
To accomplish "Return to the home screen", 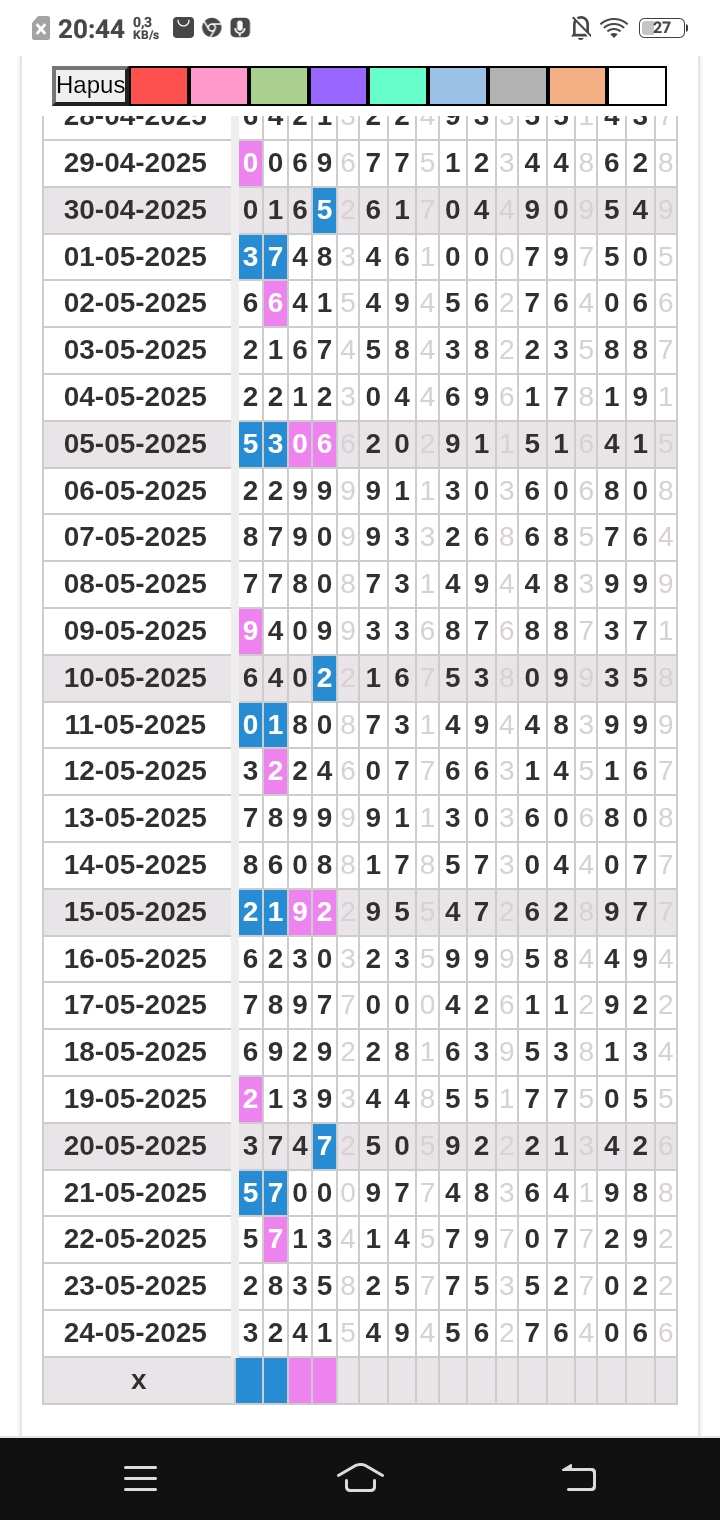I will pos(360,1478).
